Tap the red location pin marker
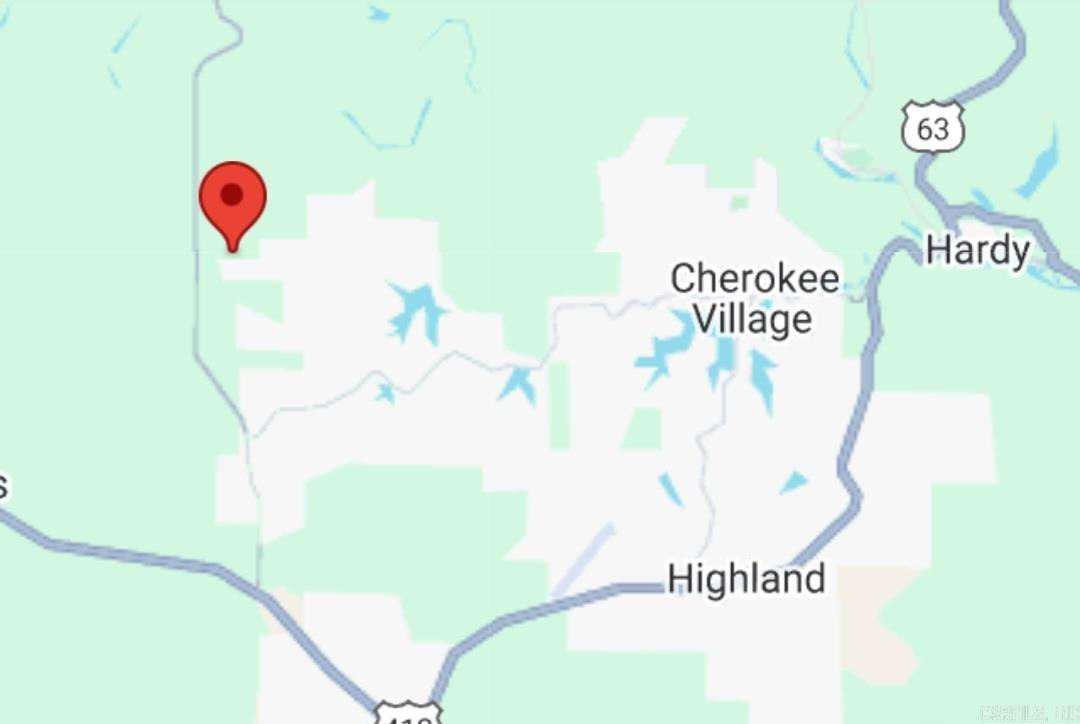 [233, 200]
